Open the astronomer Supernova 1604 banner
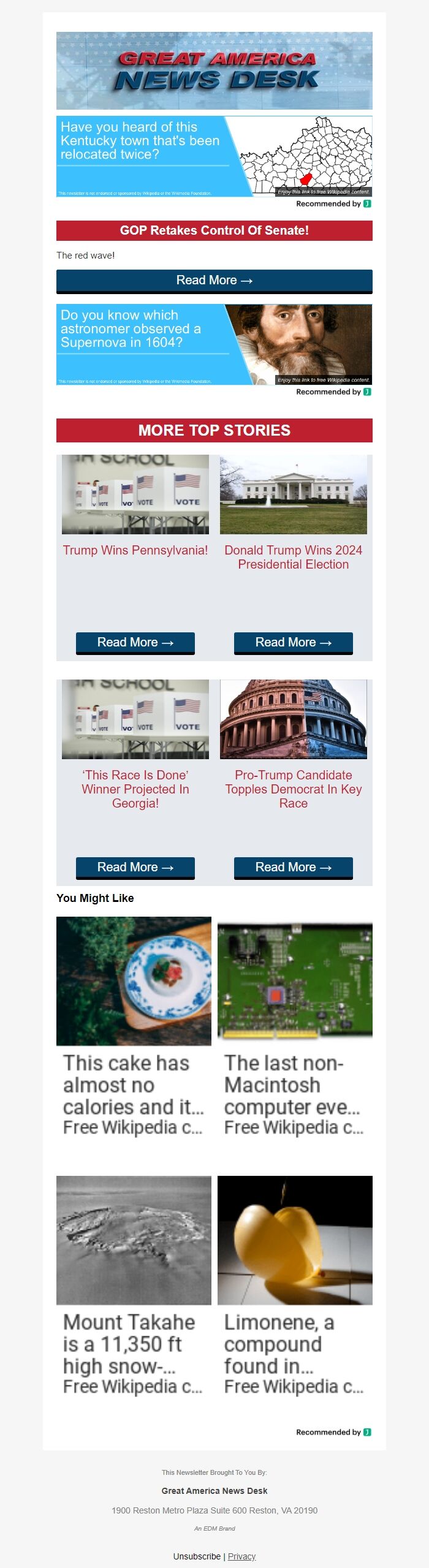Screen dimensions: 429x1568 (214, 344)
